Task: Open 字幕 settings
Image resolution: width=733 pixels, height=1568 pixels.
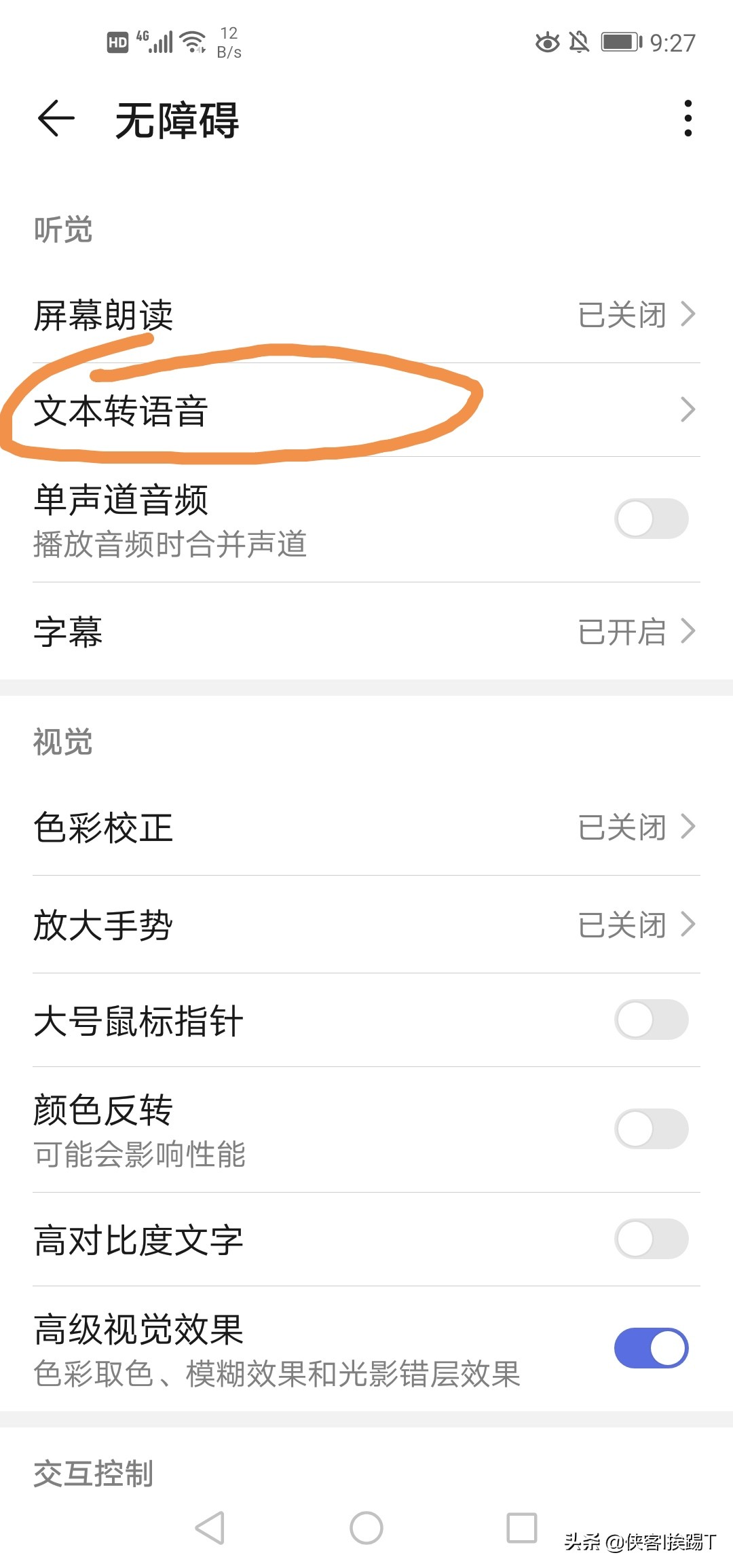Action: click(x=366, y=631)
